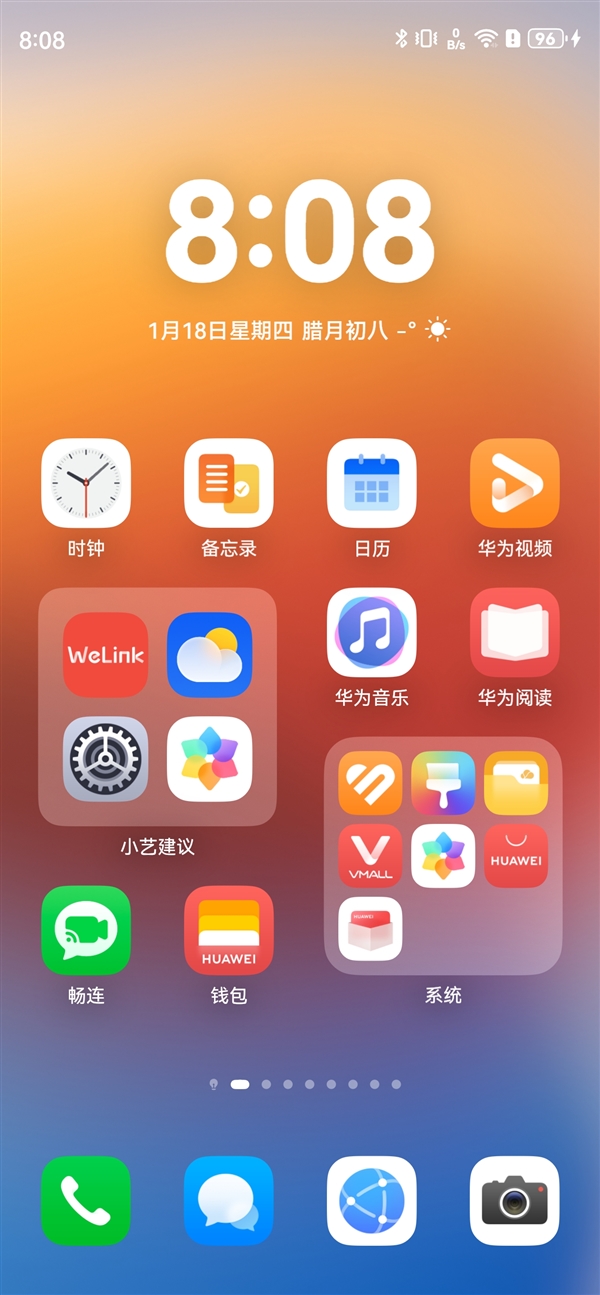Open the Gallery app in 小艺建议
Viewport: 600px width, 1295px height.
[x=210, y=759]
